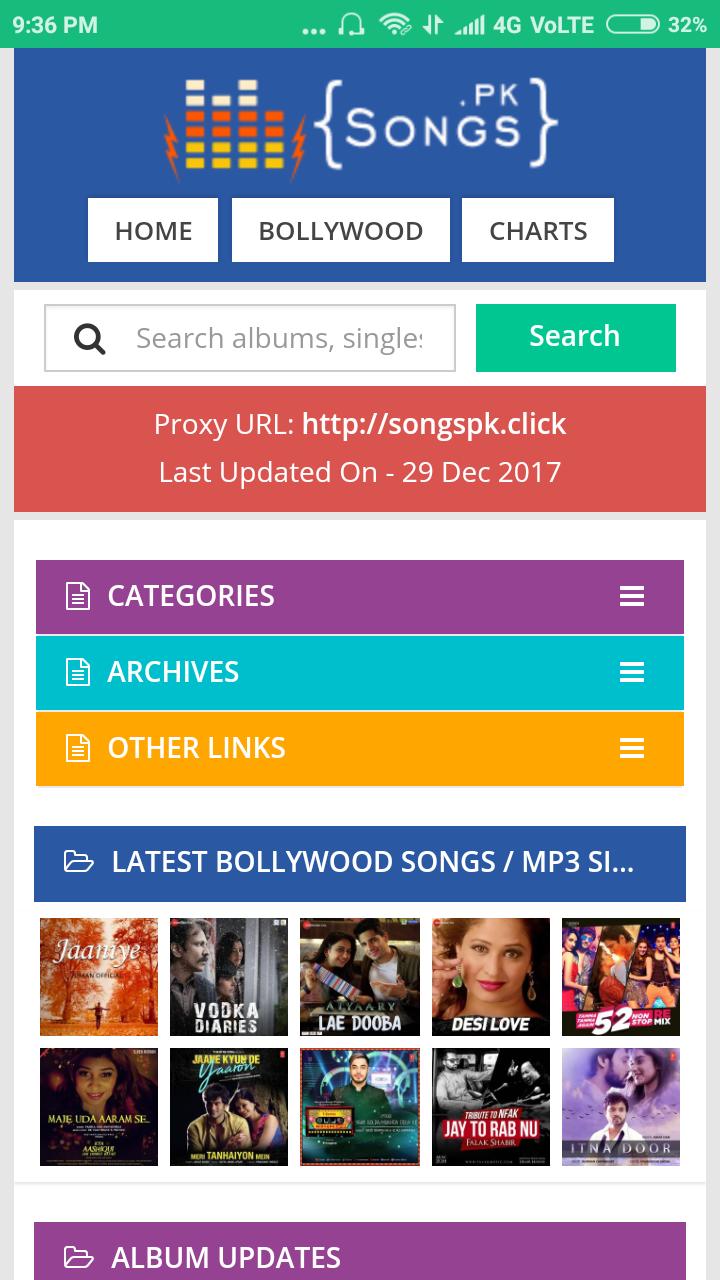Image resolution: width=720 pixels, height=1280 pixels.
Task: Open the BOLLYWOOD section
Action: (340, 231)
